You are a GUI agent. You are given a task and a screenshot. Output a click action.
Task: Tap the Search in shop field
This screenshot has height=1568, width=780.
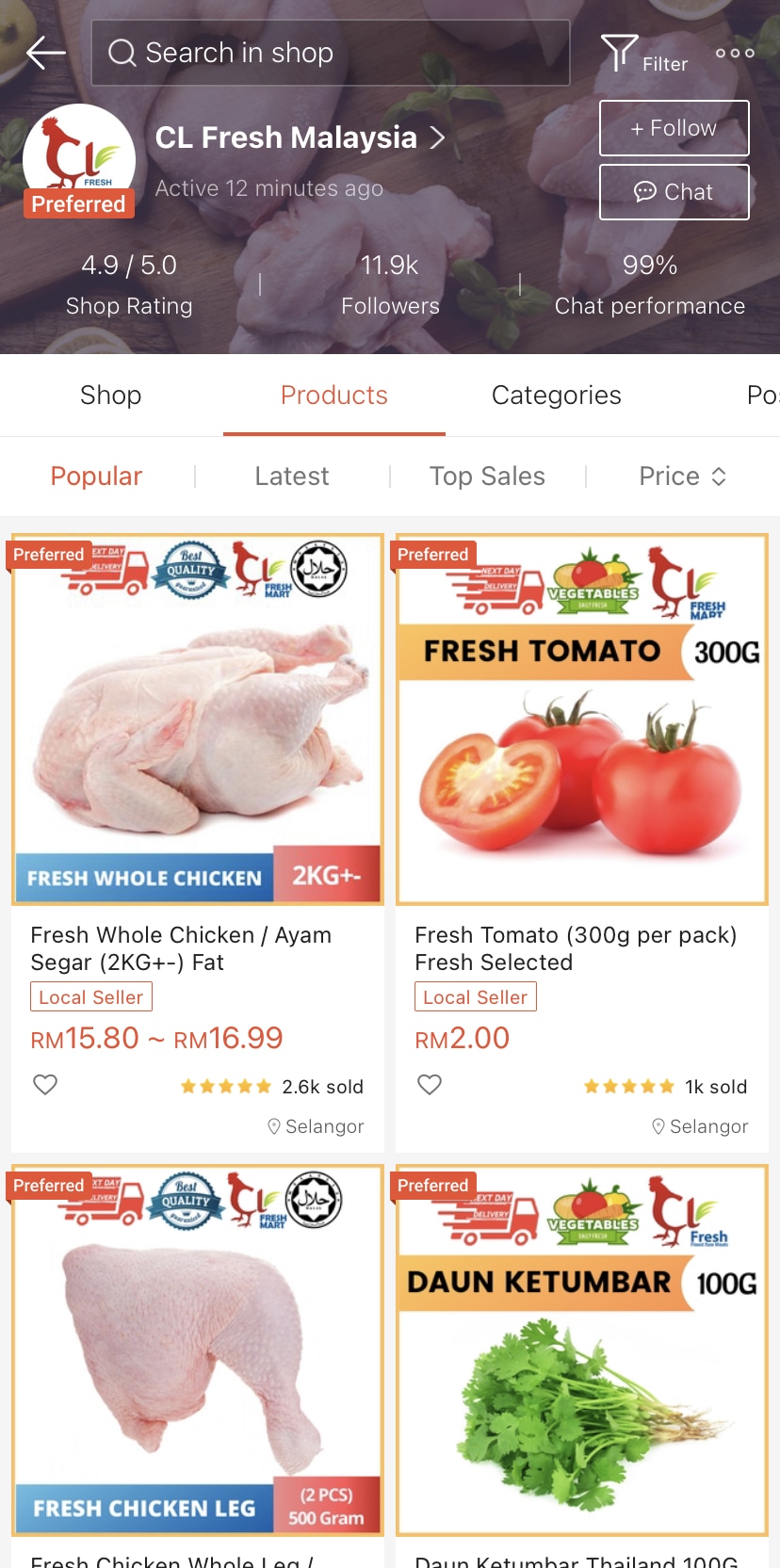click(330, 53)
